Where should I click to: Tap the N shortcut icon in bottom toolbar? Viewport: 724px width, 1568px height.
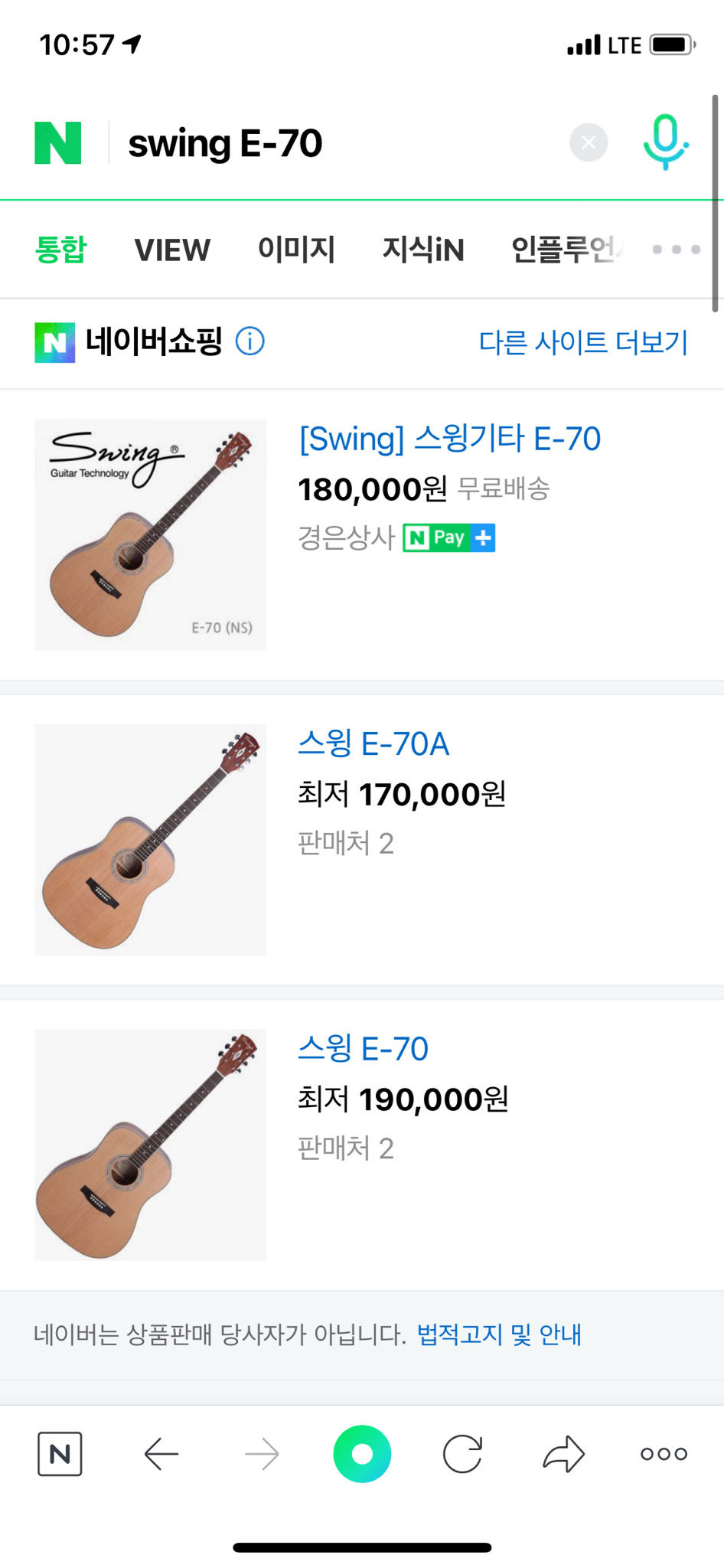[x=60, y=1453]
